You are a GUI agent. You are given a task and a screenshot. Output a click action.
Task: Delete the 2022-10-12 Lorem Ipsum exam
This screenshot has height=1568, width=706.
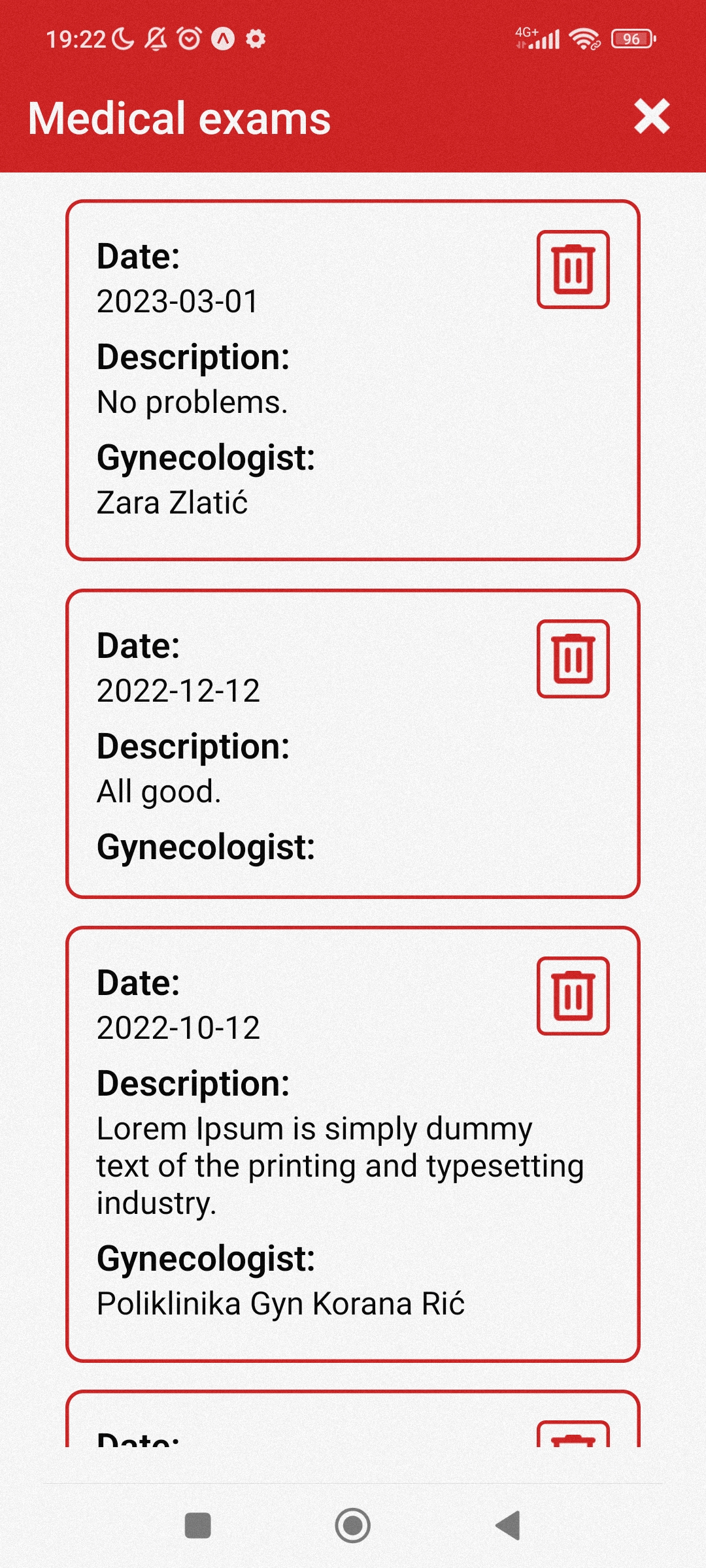coord(572,996)
